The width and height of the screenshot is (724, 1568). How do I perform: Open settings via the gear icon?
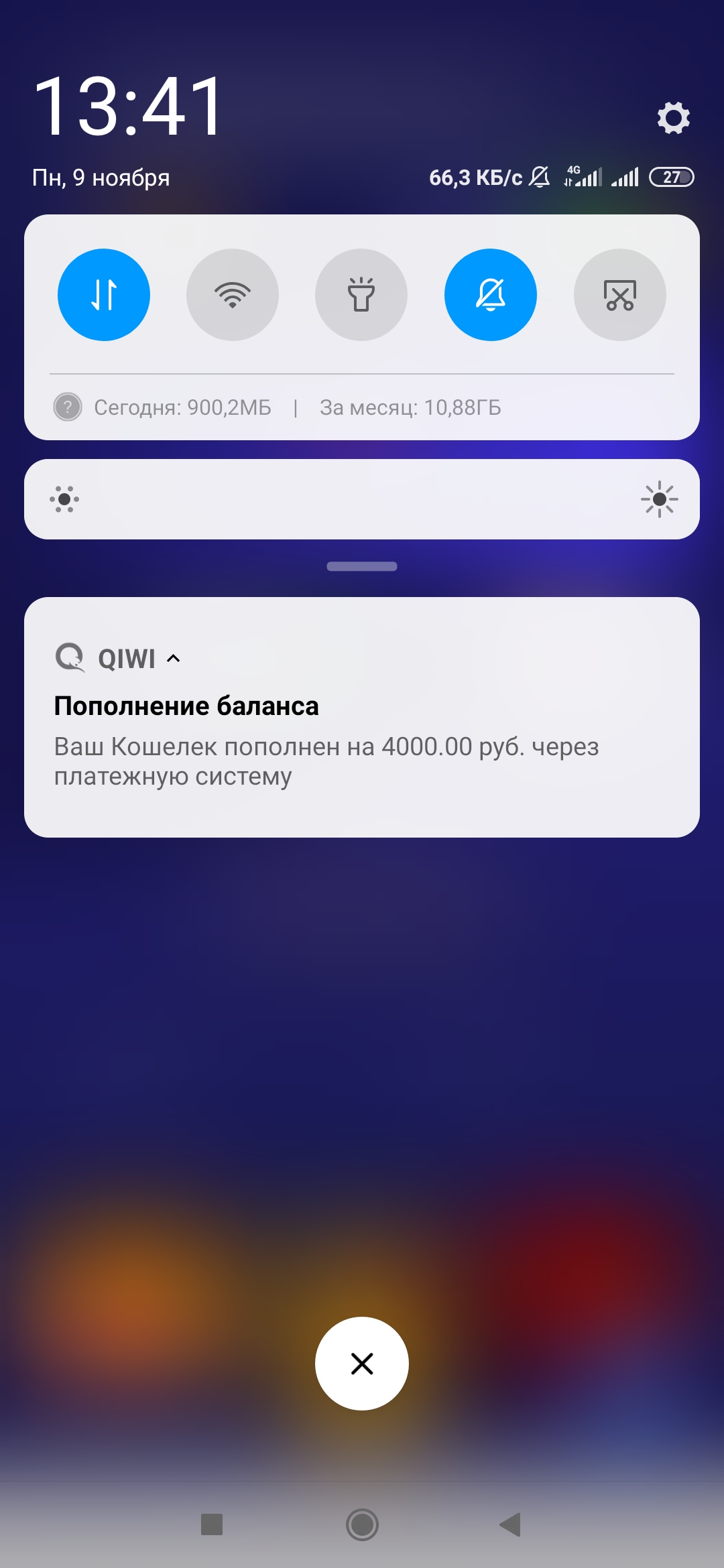pos(673,118)
